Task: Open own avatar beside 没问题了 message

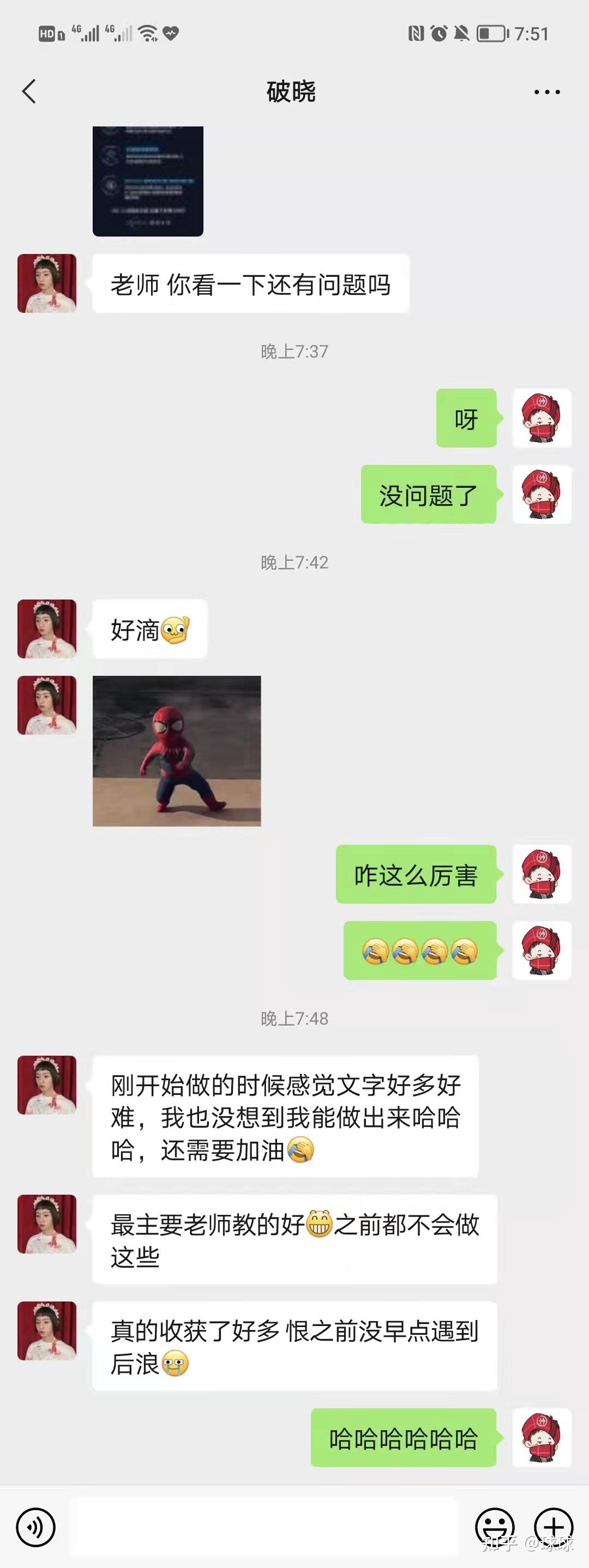Action: 542,494
